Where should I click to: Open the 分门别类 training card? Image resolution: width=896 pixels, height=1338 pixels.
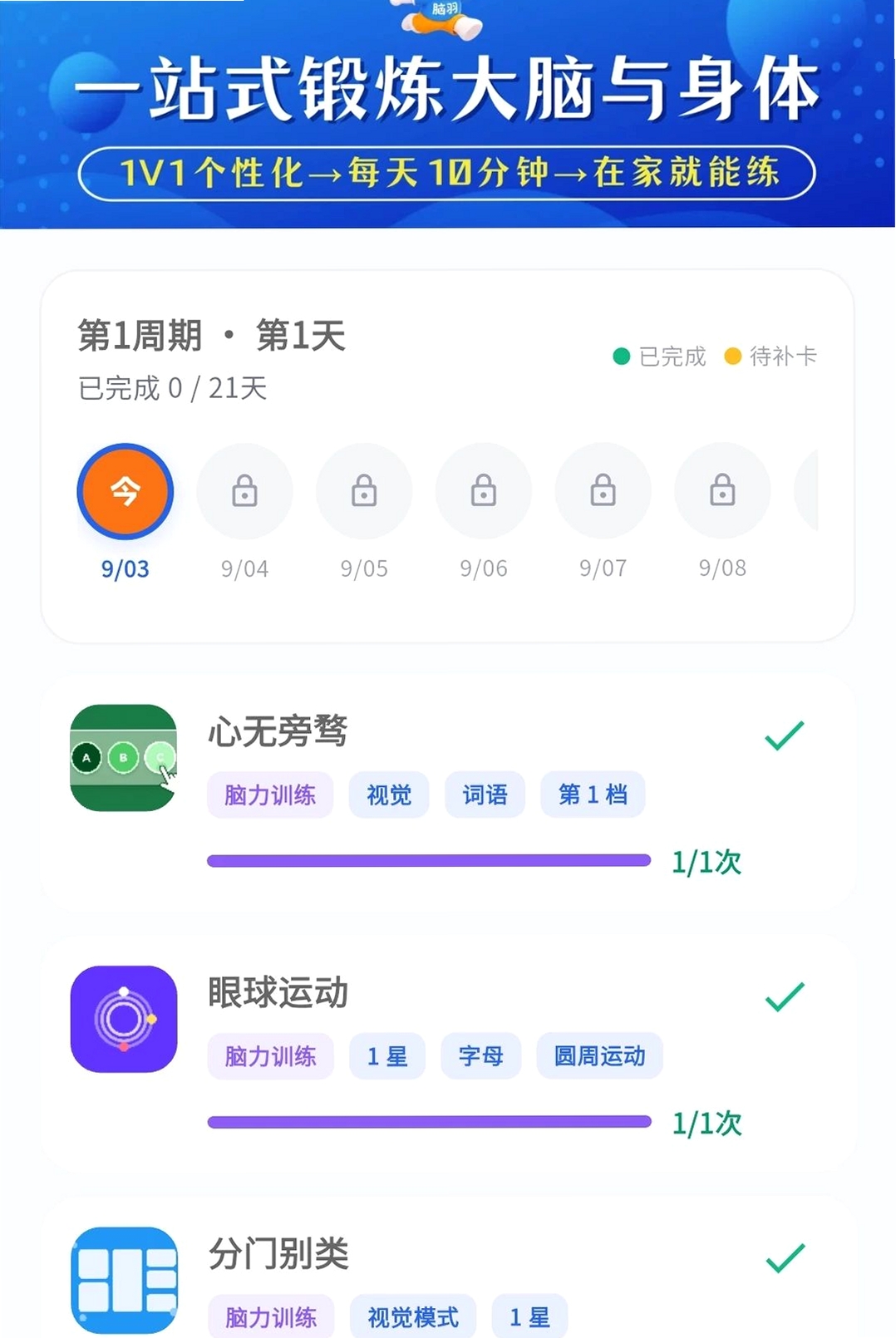(448, 1267)
